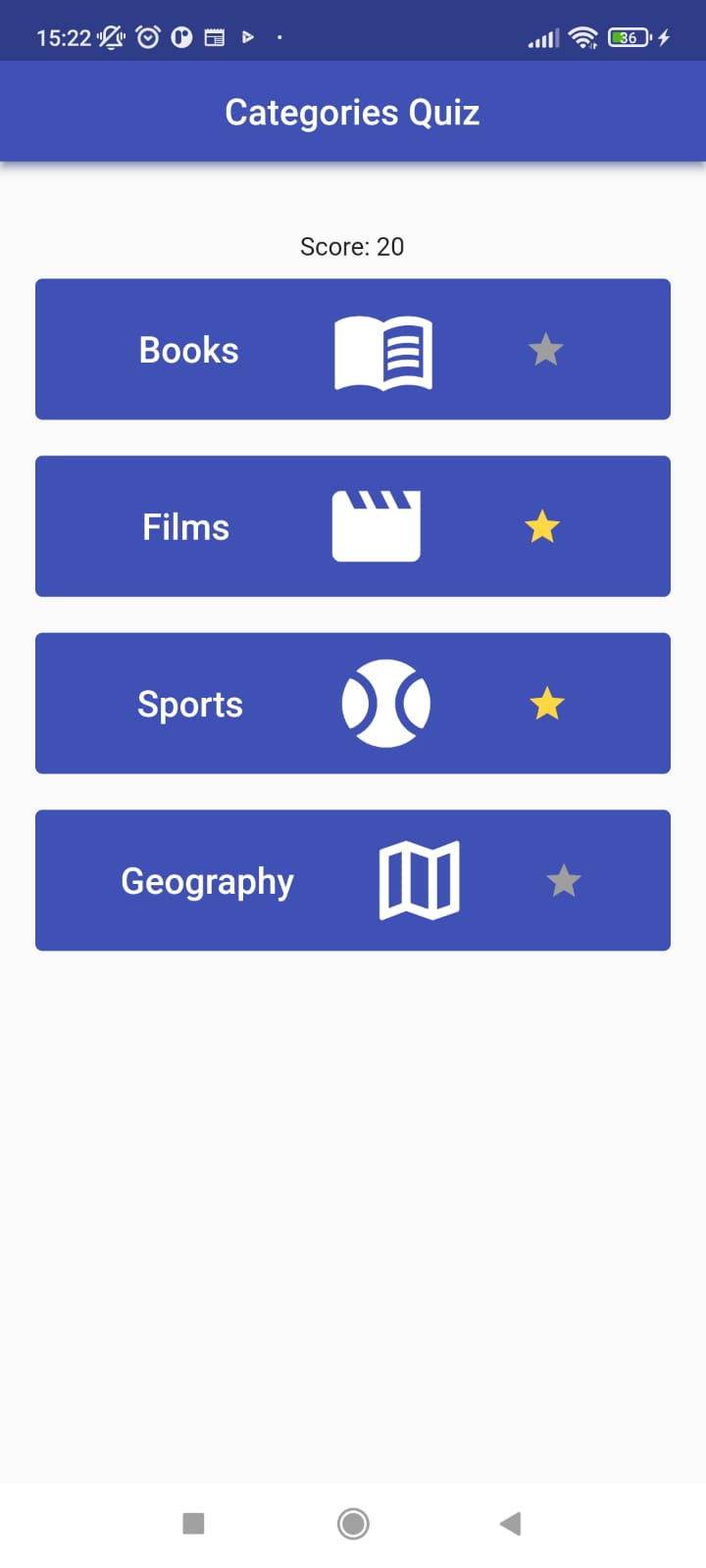
Task: Open the Geography quiz
Action: pyautogui.click(x=207, y=880)
